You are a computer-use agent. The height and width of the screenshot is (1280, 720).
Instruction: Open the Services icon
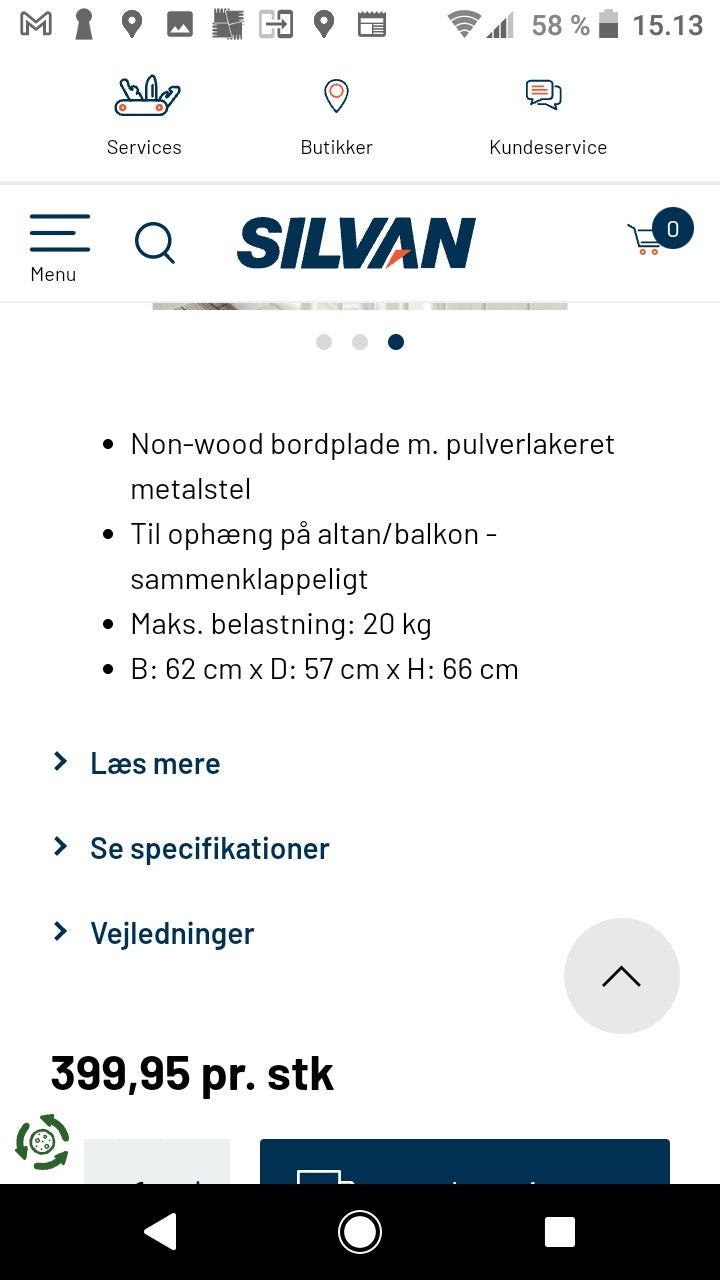point(144,96)
